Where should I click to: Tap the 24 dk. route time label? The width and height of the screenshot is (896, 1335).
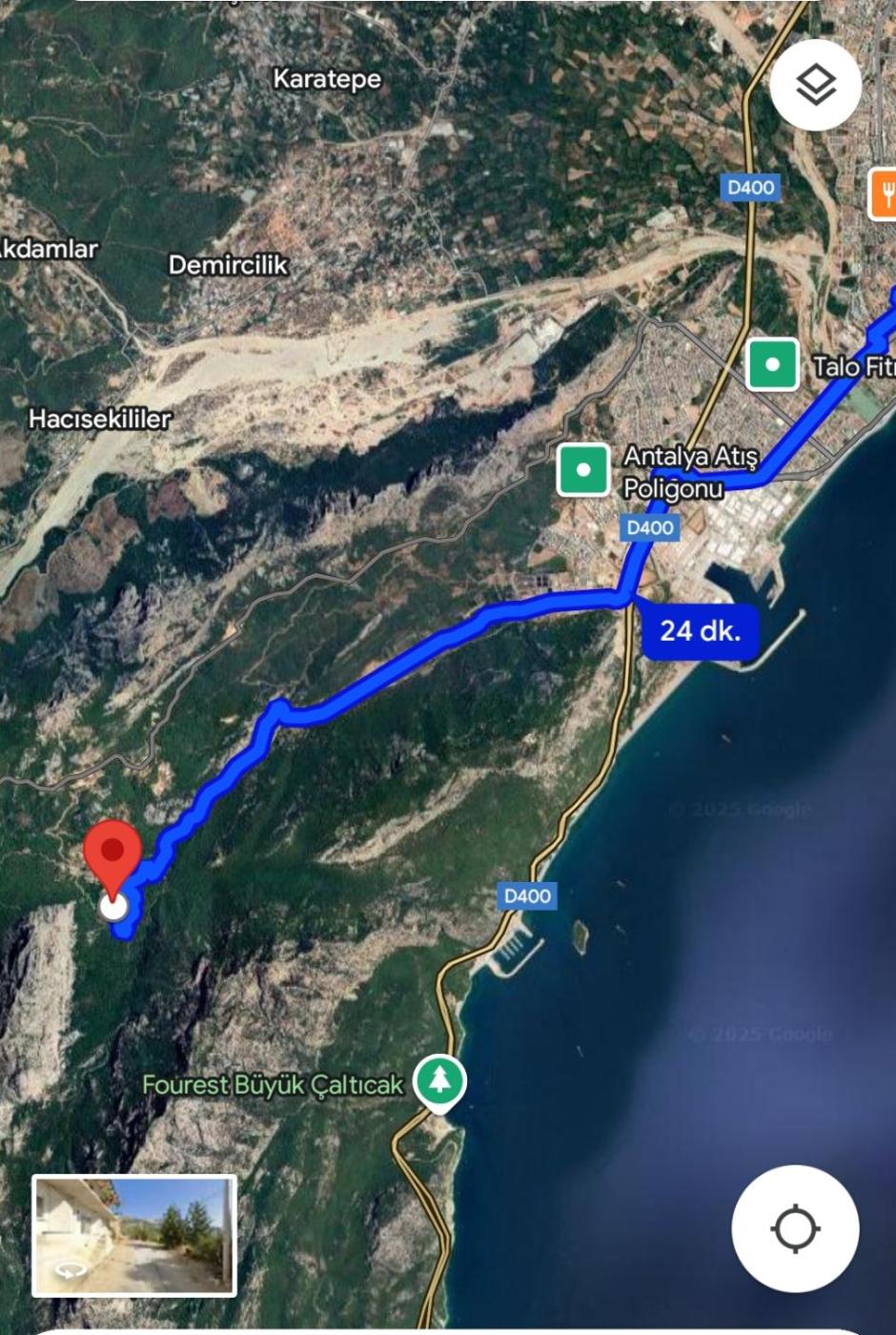pos(701,630)
